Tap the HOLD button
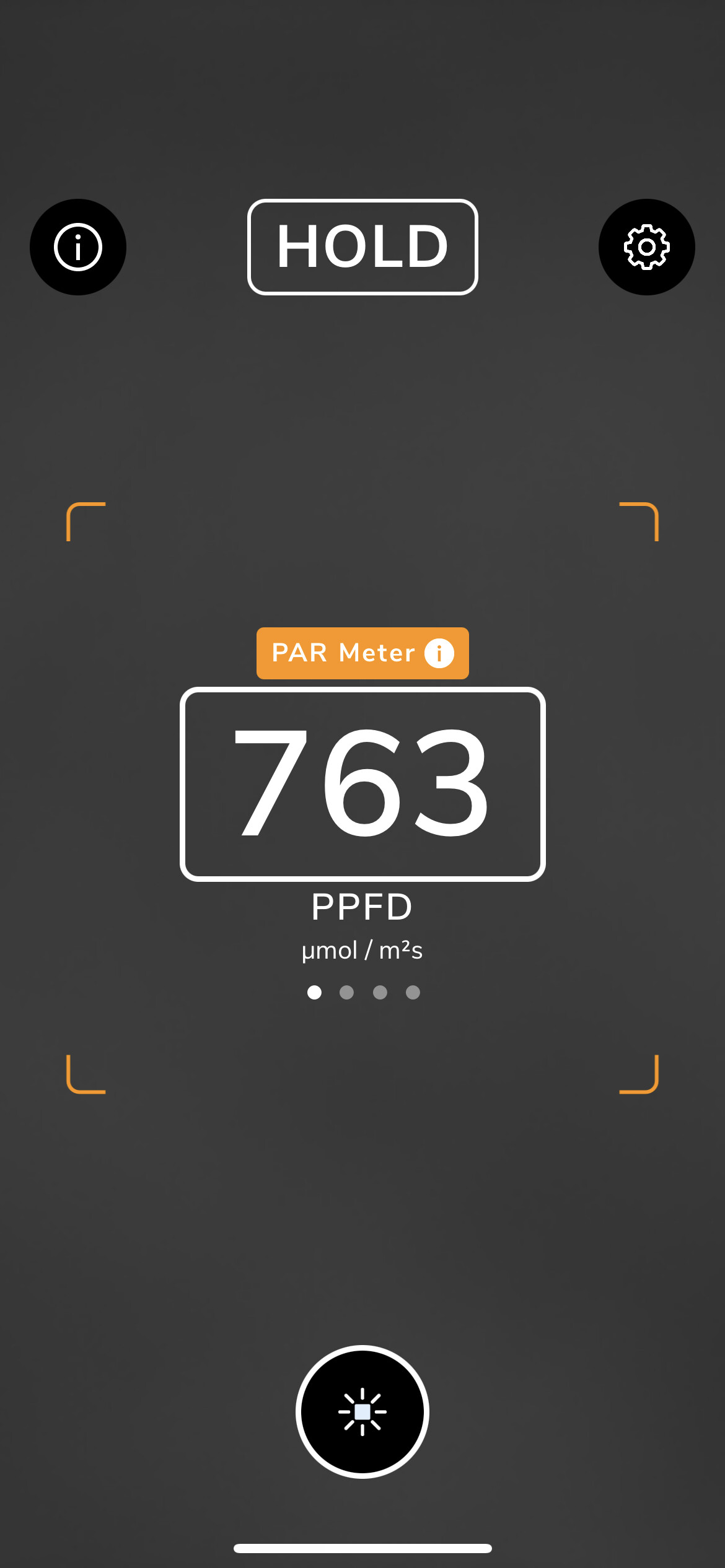The width and height of the screenshot is (725, 1568). point(362,247)
